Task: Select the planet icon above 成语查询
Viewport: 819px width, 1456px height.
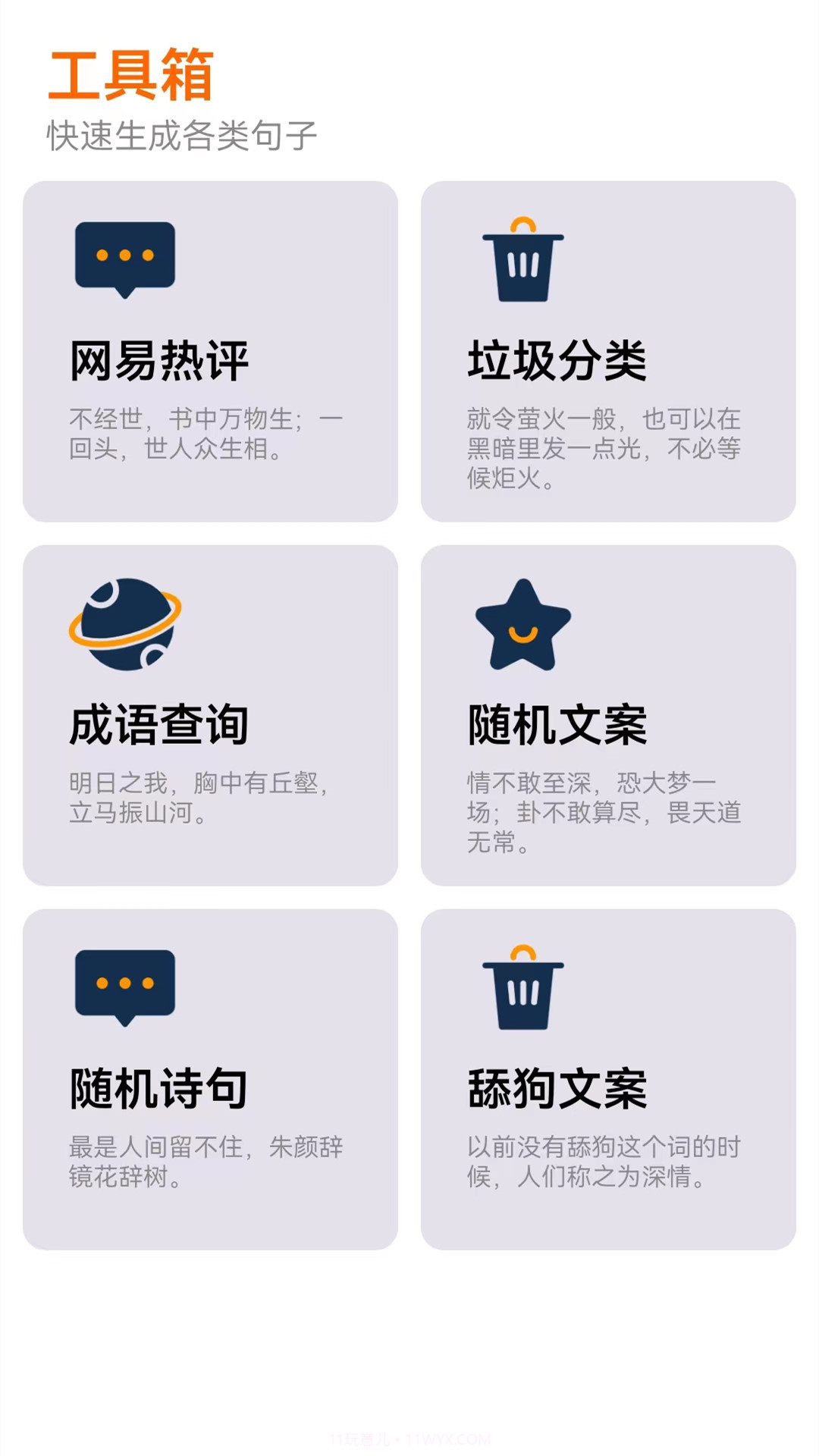Action: (x=124, y=627)
